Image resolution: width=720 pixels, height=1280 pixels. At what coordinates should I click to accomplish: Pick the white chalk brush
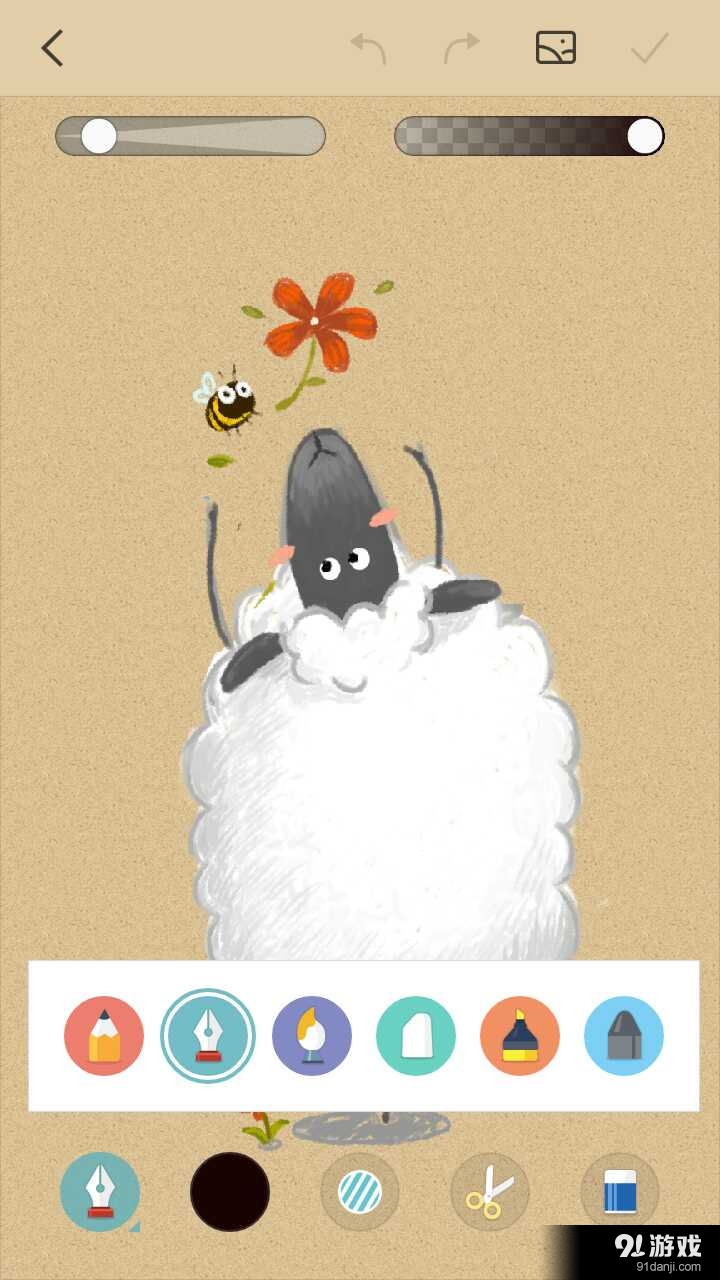pyautogui.click(x=416, y=1036)
